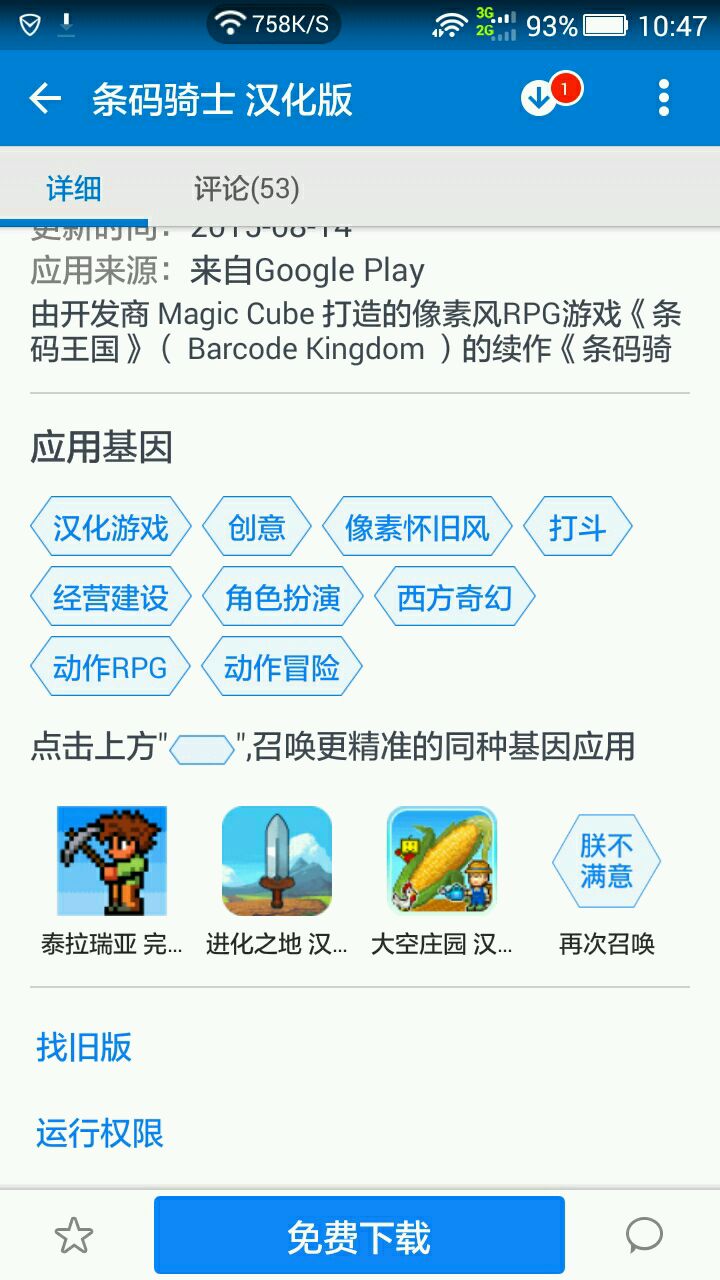720x1280 pixels.
Task: Open the 泰拉瑞亚 app
Action: [x=111, y=861]
